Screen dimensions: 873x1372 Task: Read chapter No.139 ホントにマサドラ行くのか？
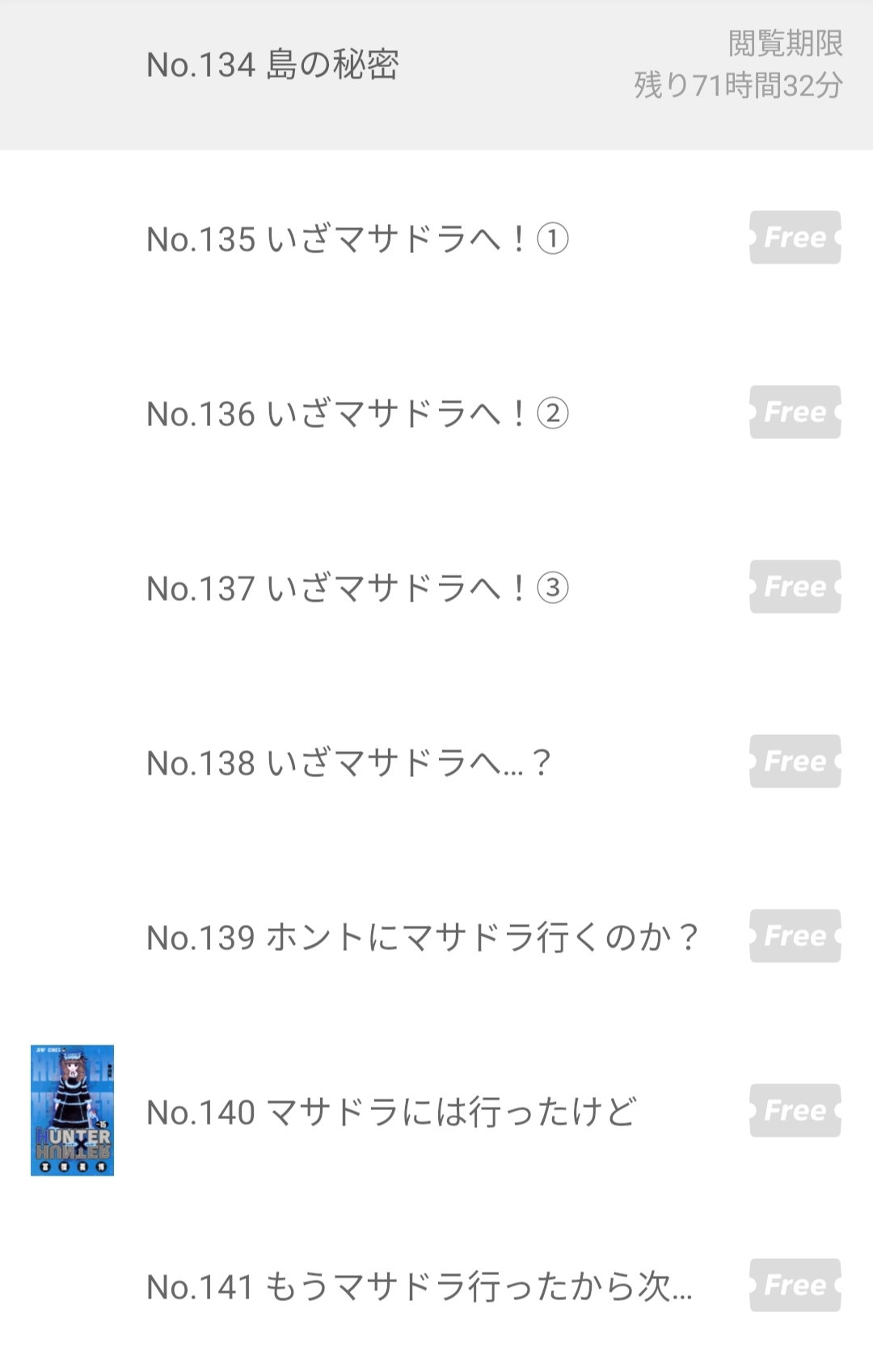[x=421, y=938]
